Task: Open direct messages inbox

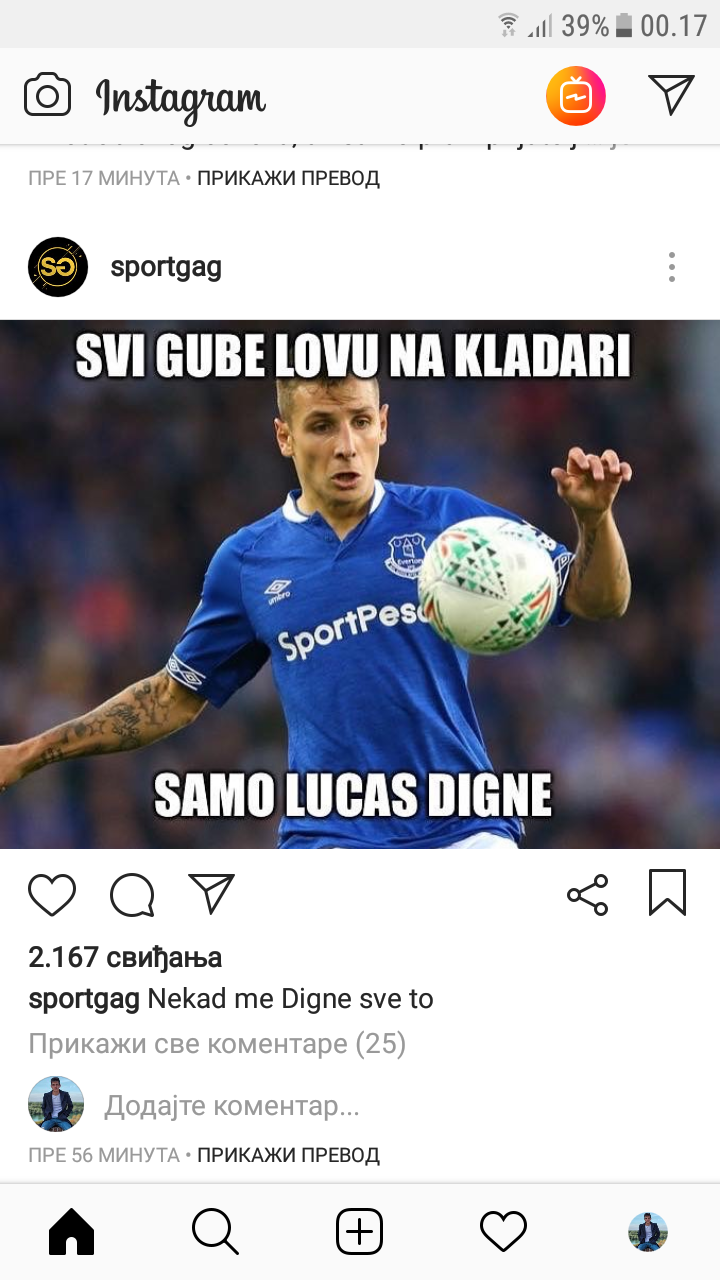Action: click(671, 95)
